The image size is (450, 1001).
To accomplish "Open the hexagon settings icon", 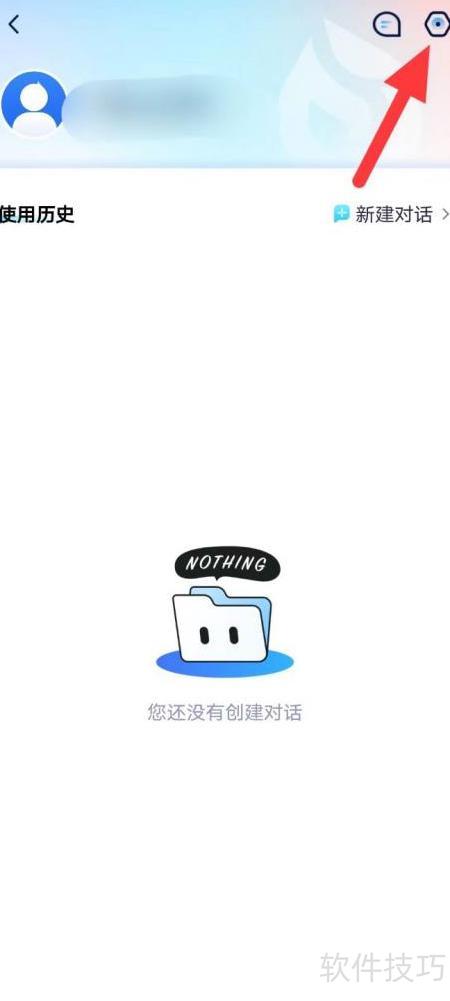I will (437, 24).
